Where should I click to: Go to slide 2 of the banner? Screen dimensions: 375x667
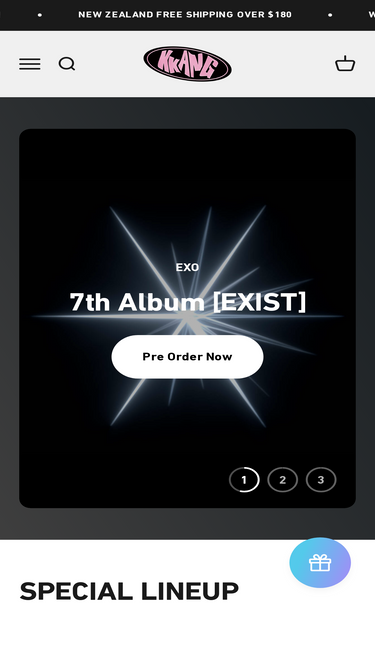tap(282, 480)
